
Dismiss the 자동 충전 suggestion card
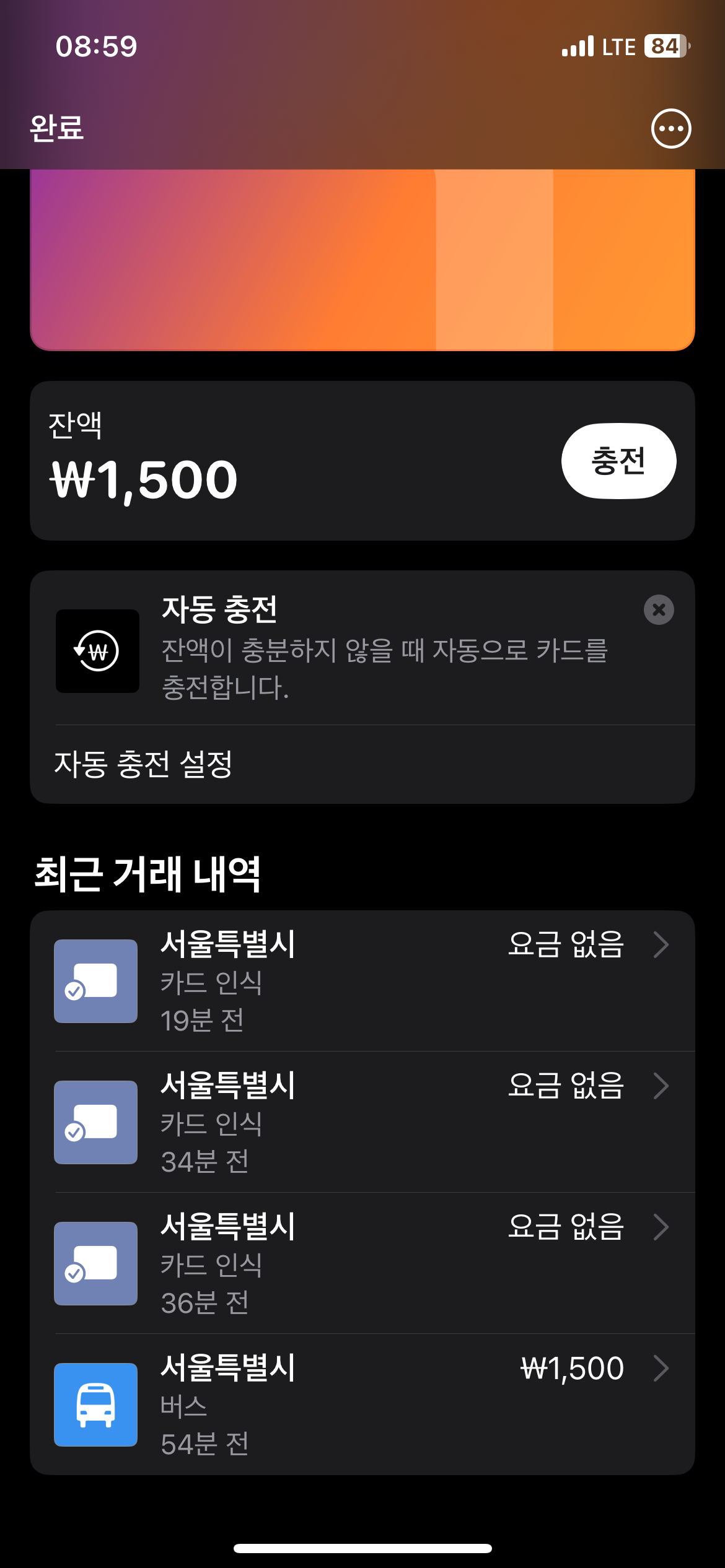tap(659, 610)
